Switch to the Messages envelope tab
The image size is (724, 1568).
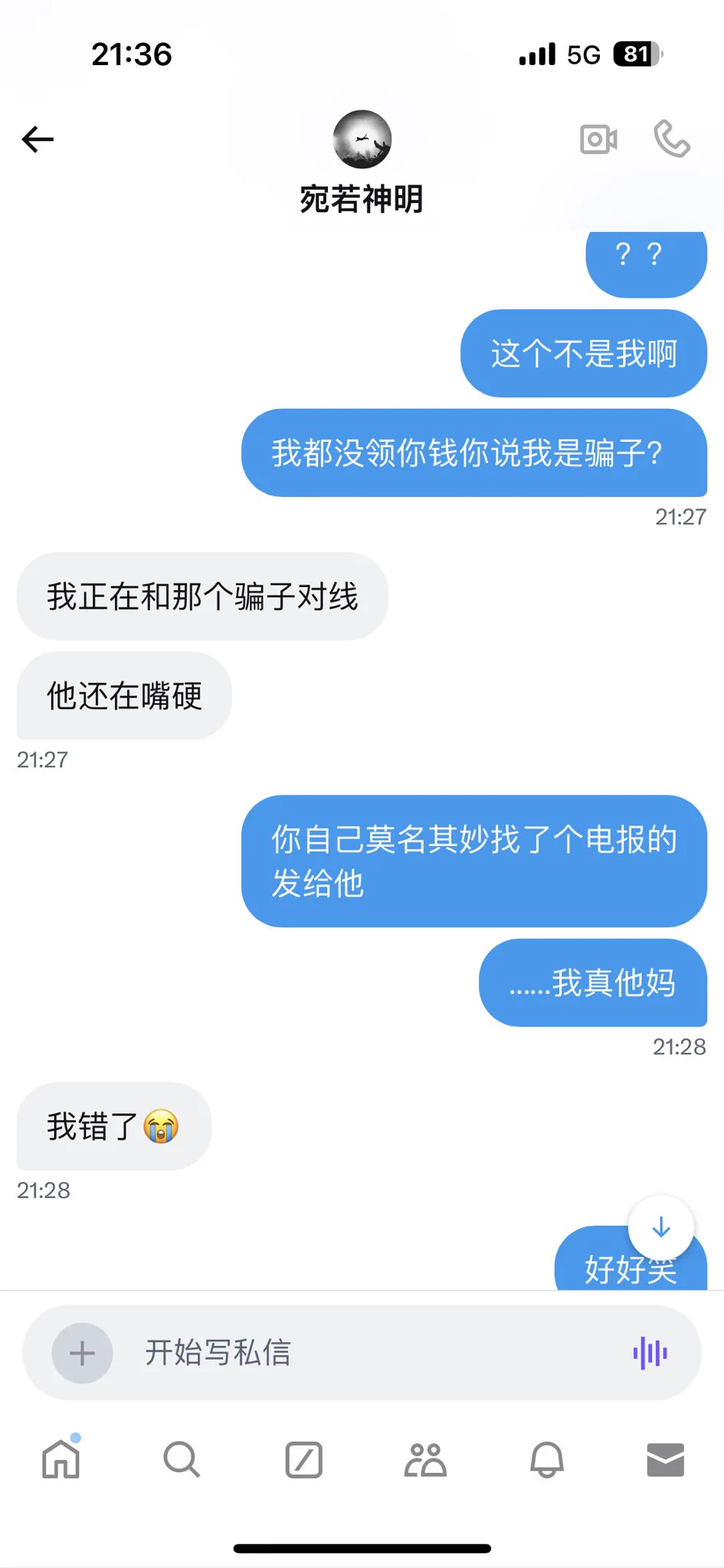(665, 1459)
